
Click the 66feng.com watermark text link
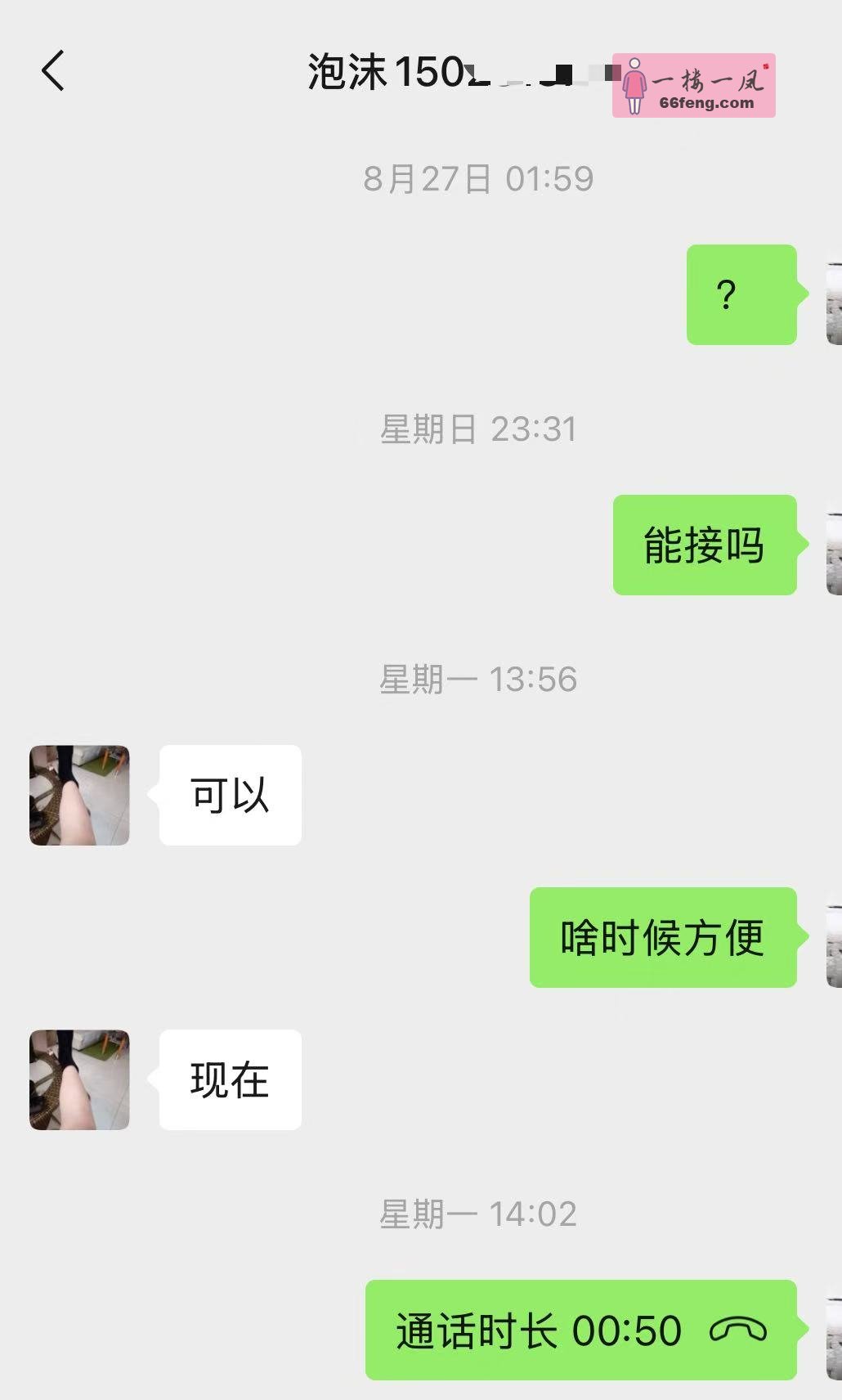click(708, 103)
